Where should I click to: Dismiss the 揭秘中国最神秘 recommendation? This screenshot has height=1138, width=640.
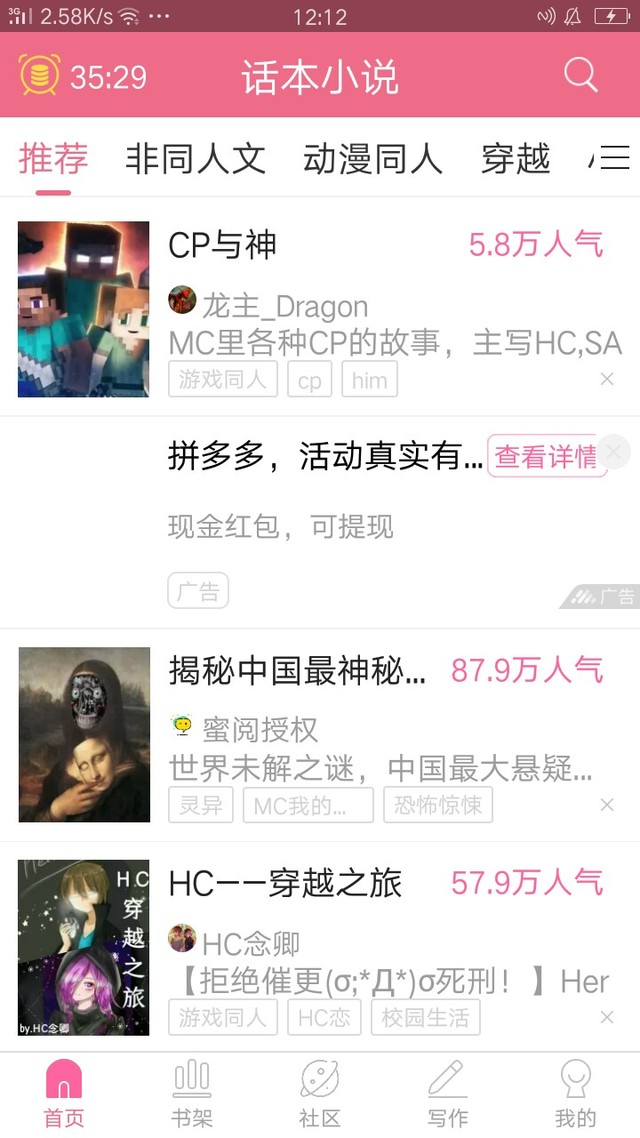click(x=607, y=805)
